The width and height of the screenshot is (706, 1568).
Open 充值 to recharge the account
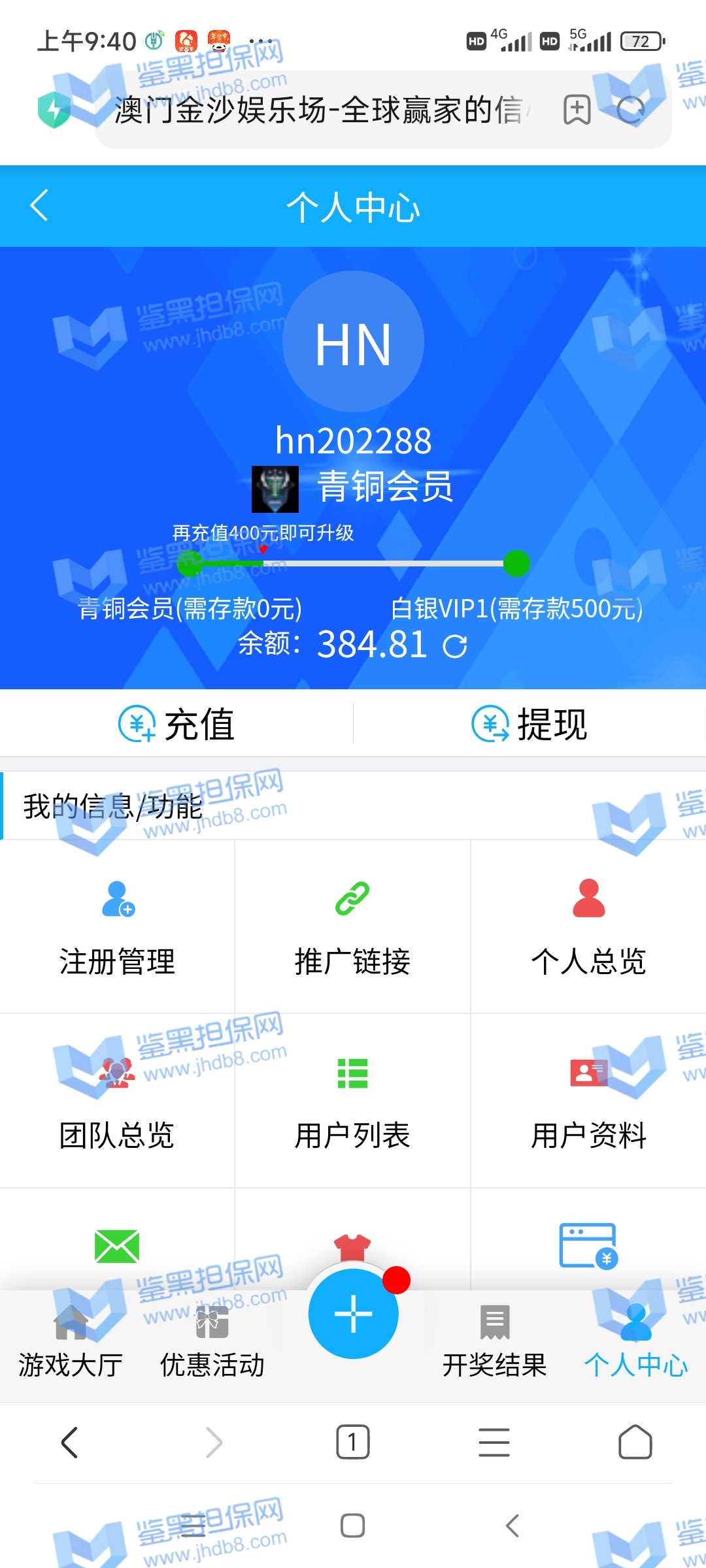tap(176, 724)
